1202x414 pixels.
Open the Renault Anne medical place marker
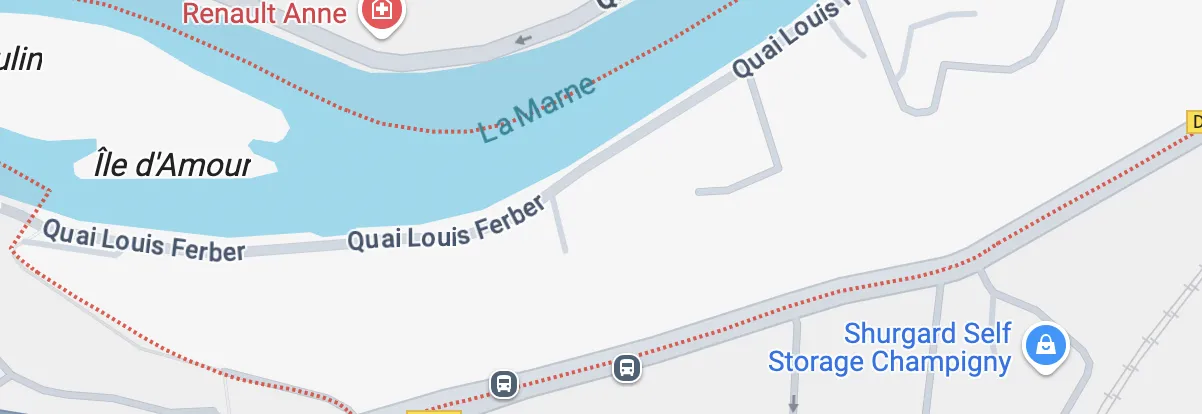380,13
